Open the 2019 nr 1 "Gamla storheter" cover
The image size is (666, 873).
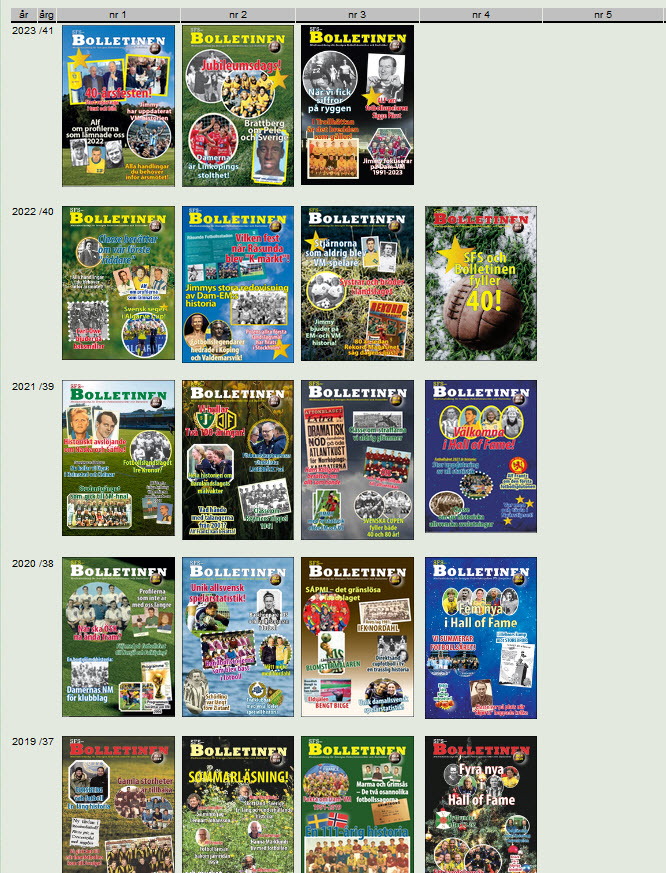pos(118,805)
